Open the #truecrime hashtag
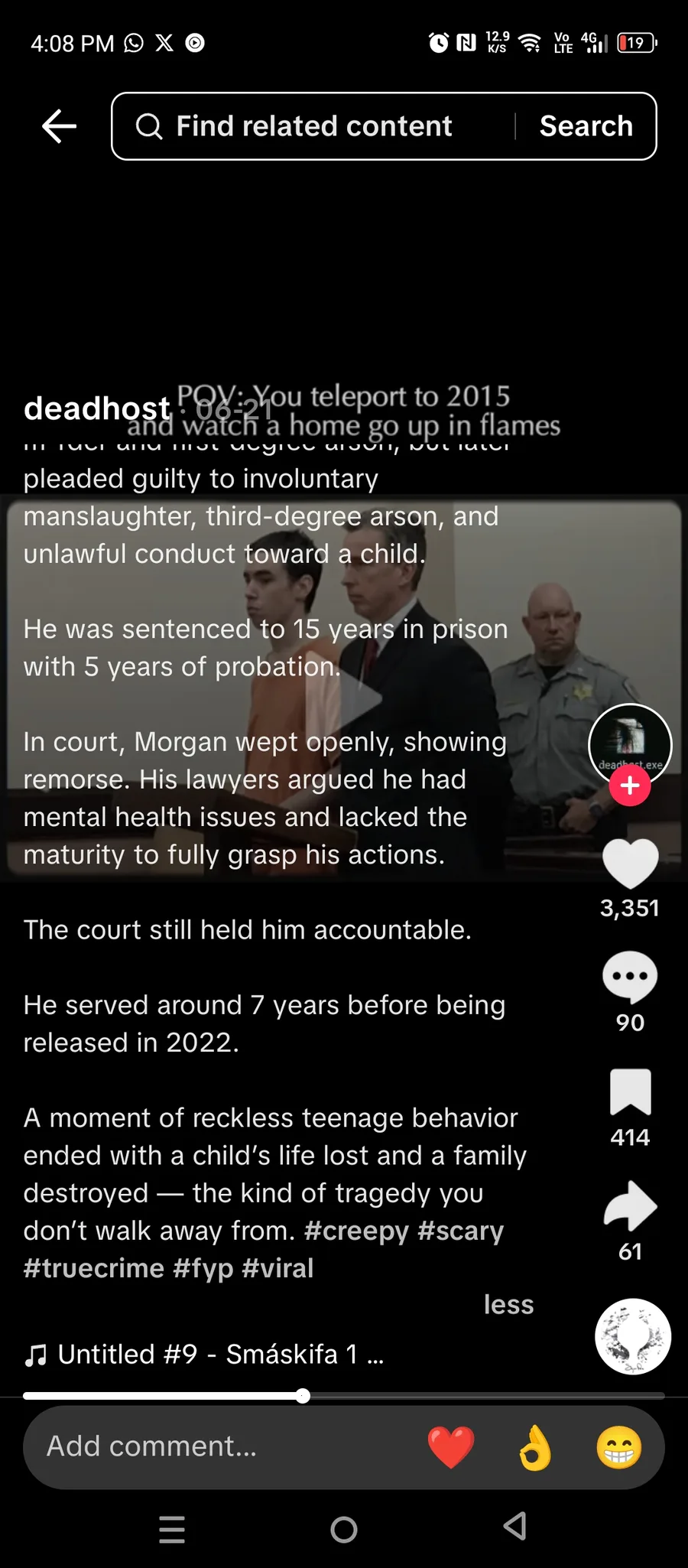 point(93,1268)
